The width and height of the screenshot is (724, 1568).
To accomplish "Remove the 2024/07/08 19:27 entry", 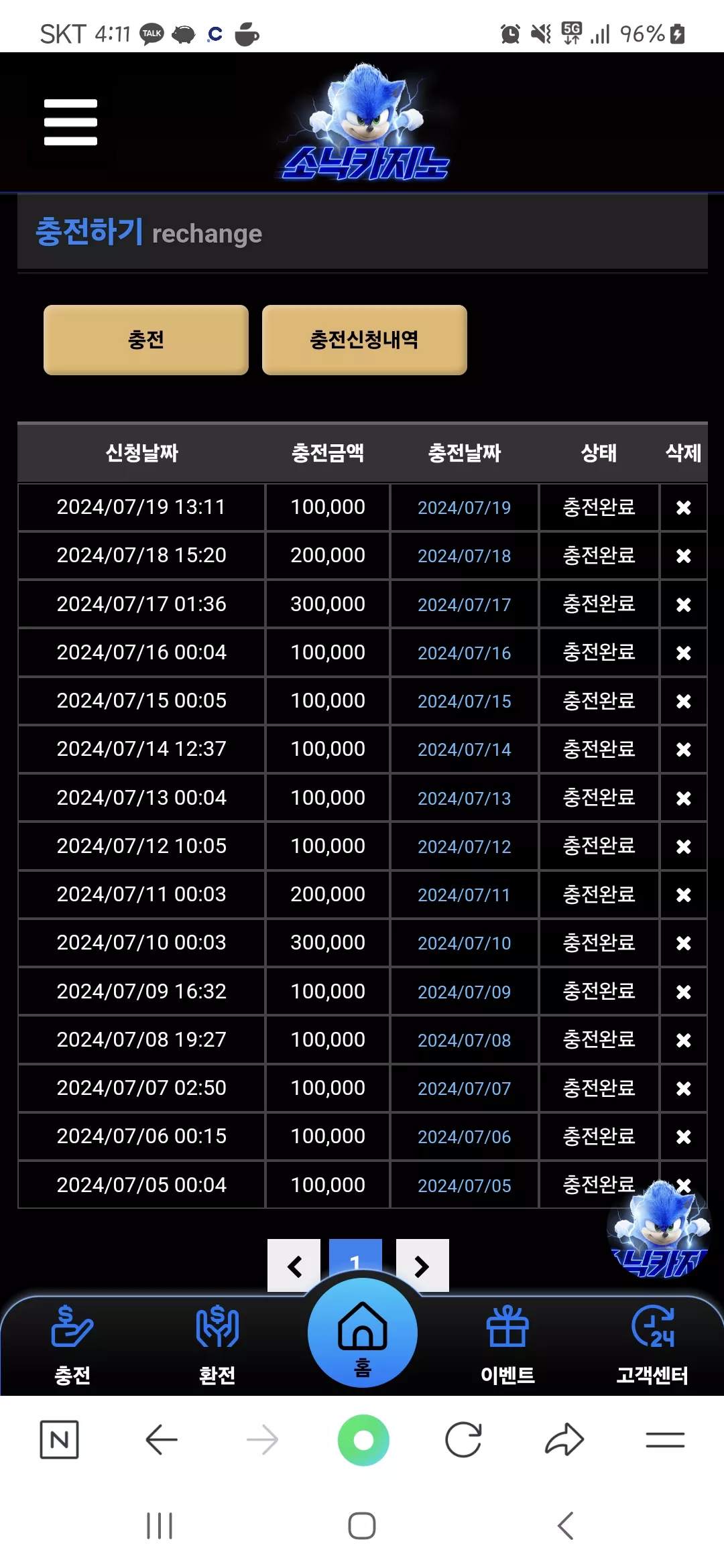I will pyautogui.click(x=683, y=1040).
